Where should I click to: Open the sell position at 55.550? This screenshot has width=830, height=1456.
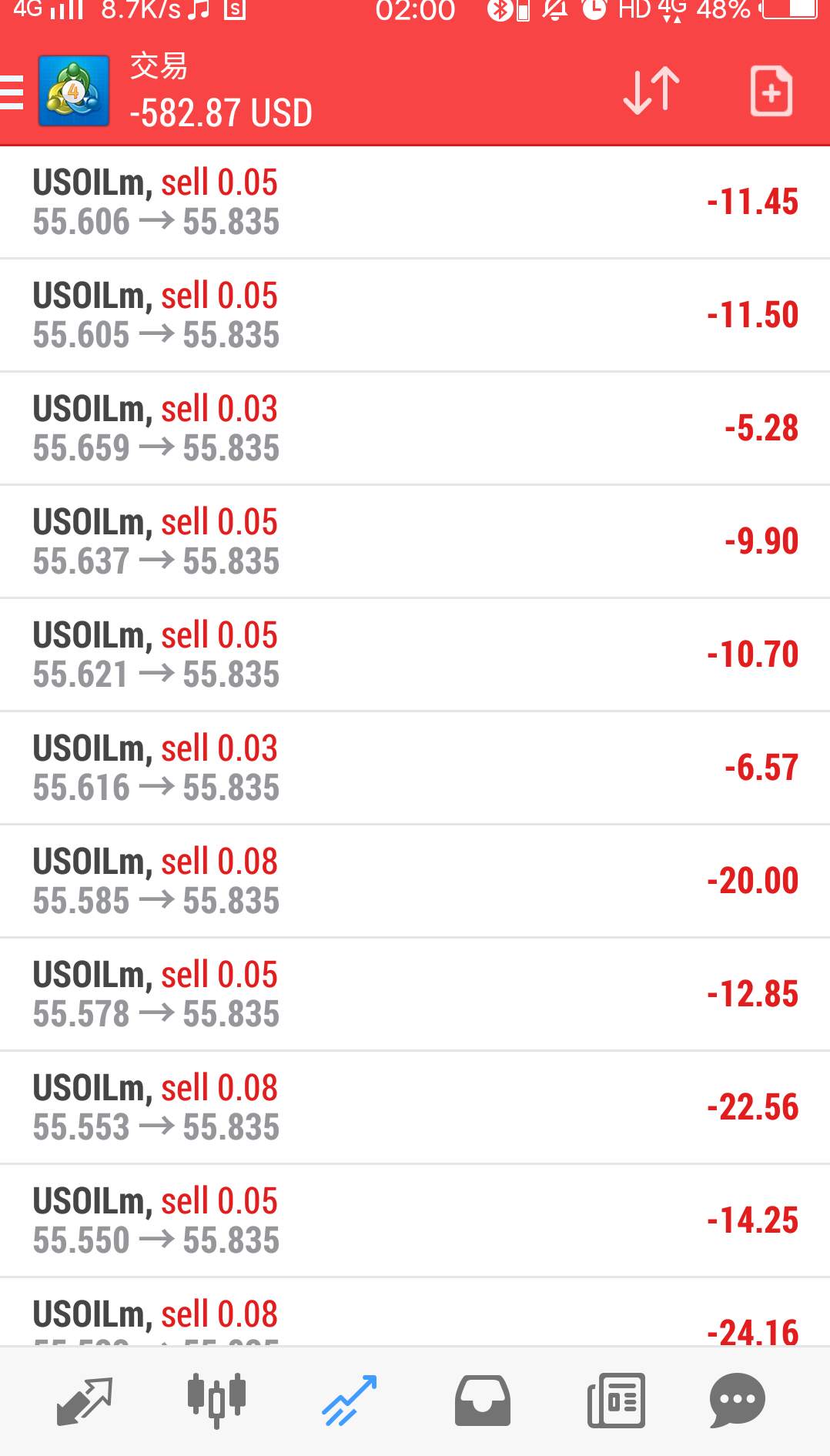415,1221
